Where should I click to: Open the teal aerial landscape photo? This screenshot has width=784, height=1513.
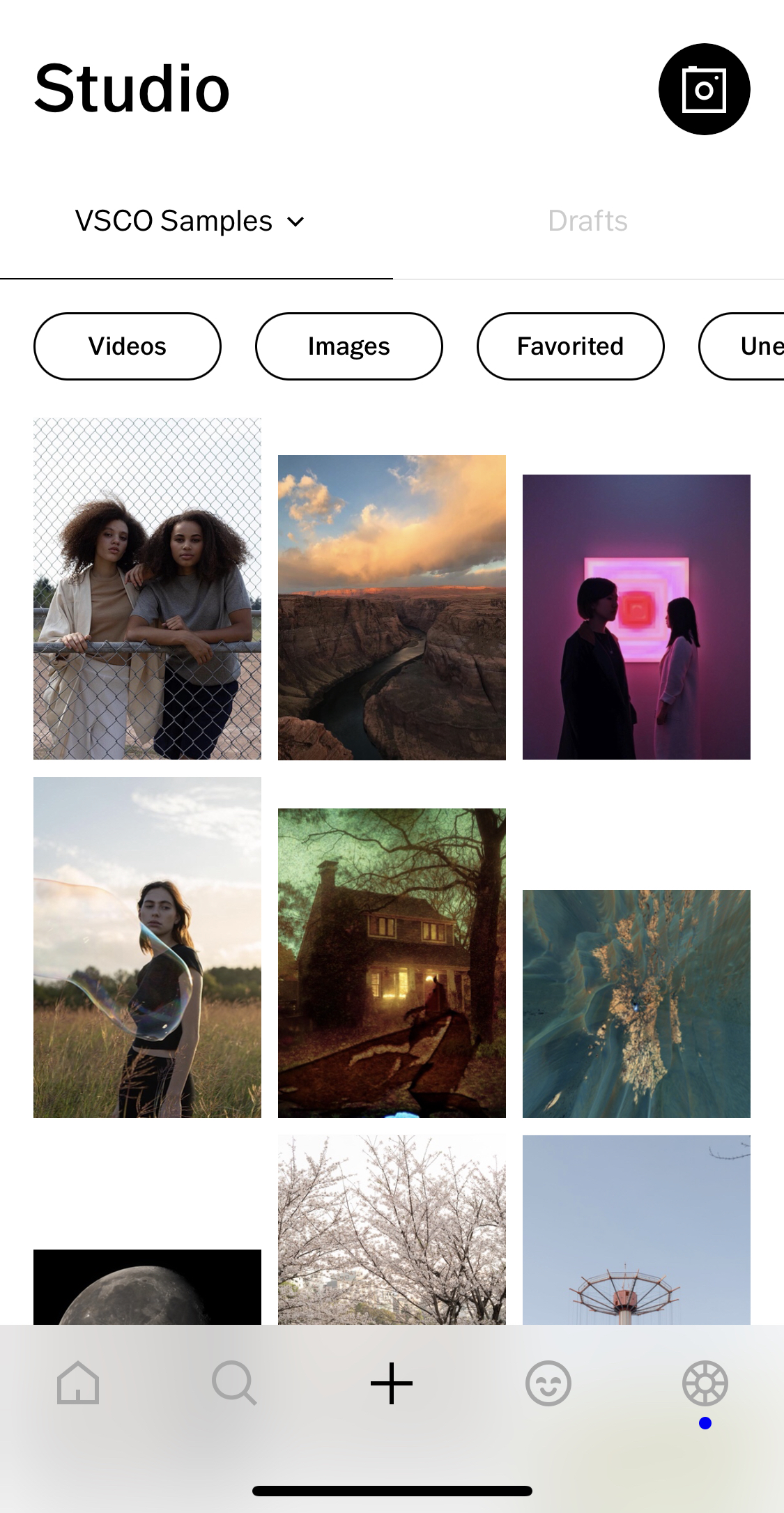[636, 1004]
